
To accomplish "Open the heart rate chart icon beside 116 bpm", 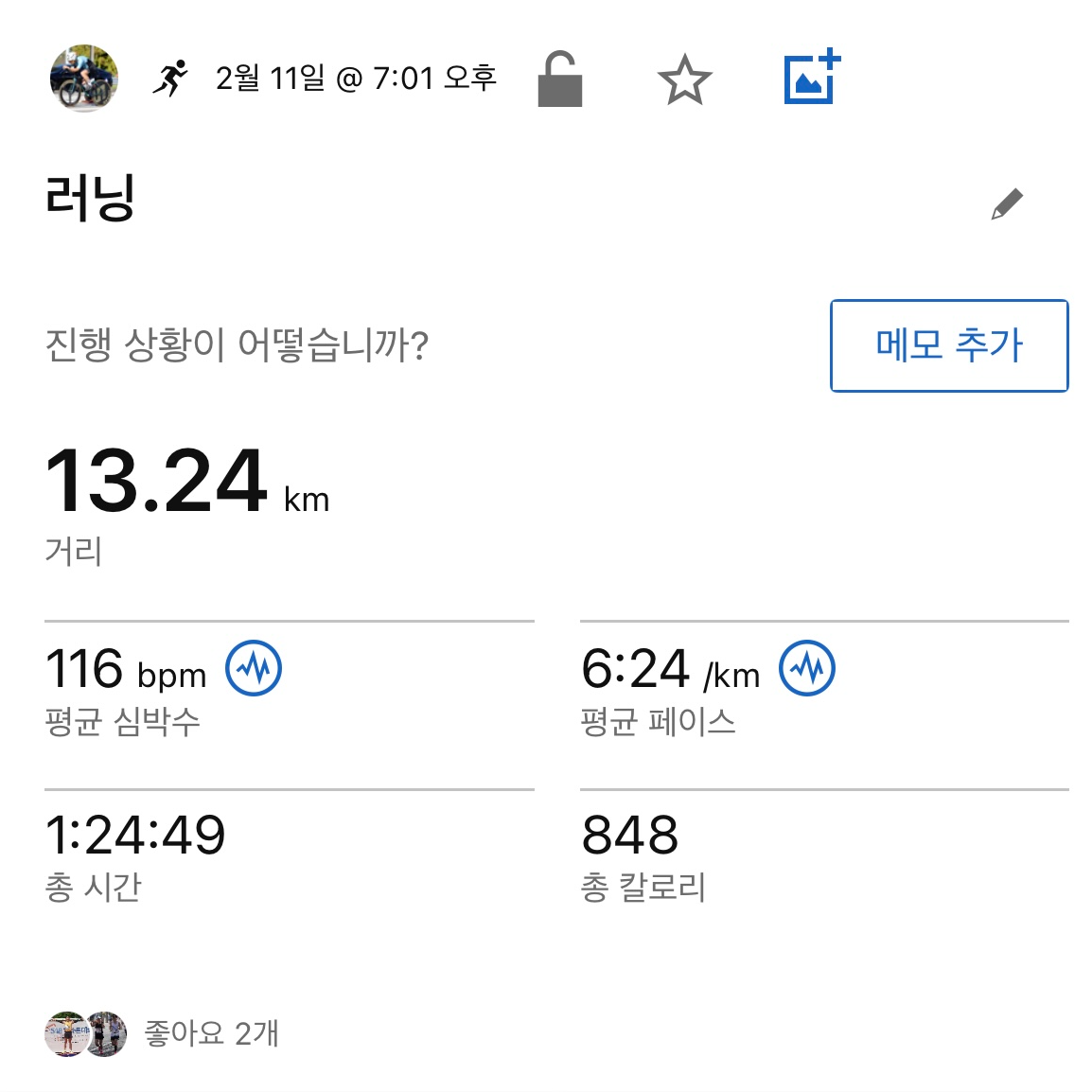I will pos(254,668).
